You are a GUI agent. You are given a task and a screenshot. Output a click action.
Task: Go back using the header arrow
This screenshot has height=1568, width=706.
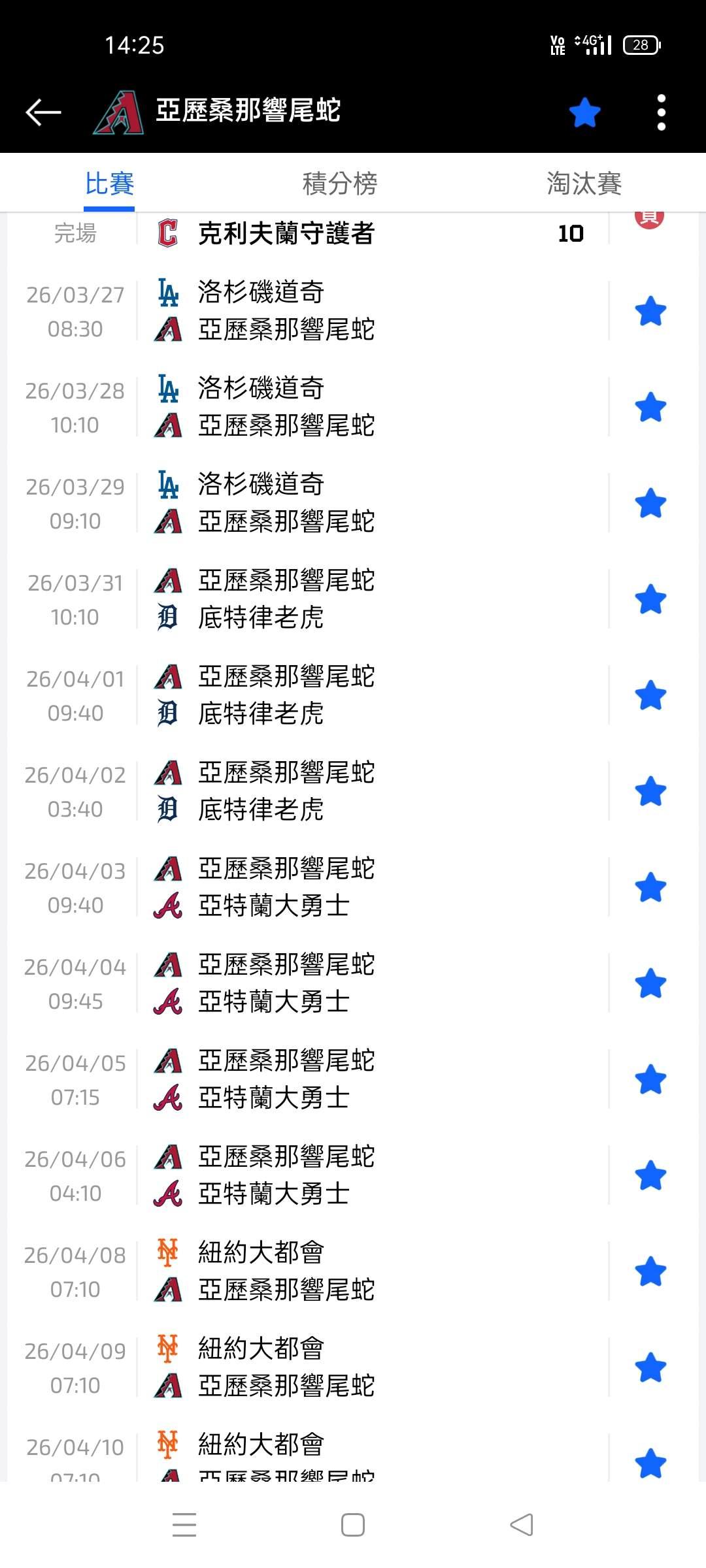43,112
